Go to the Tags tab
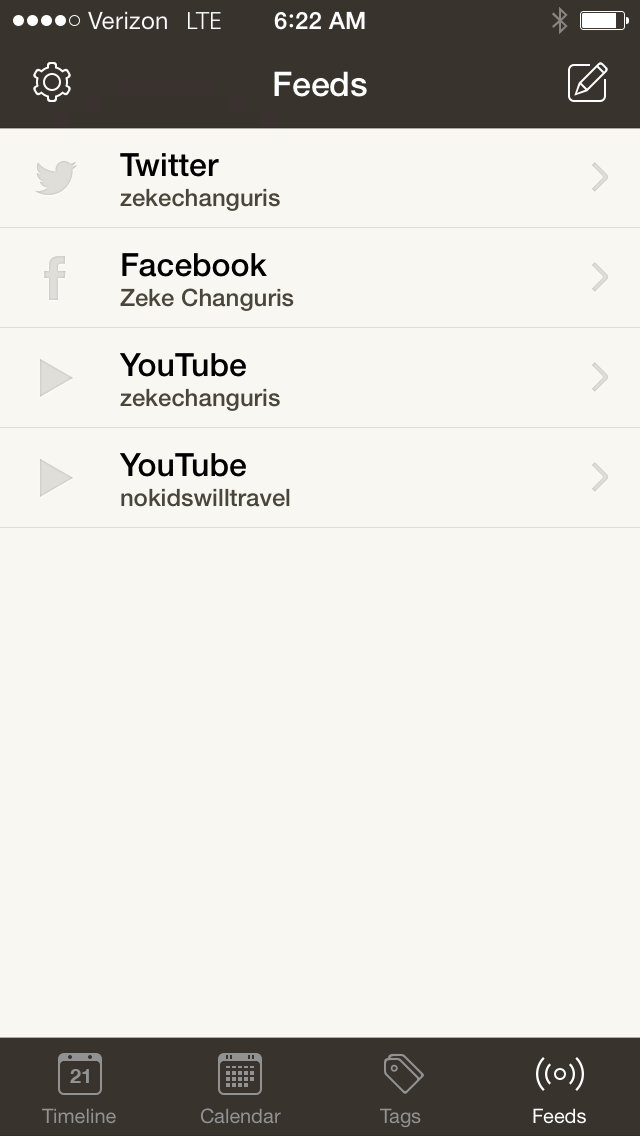 400,1088
